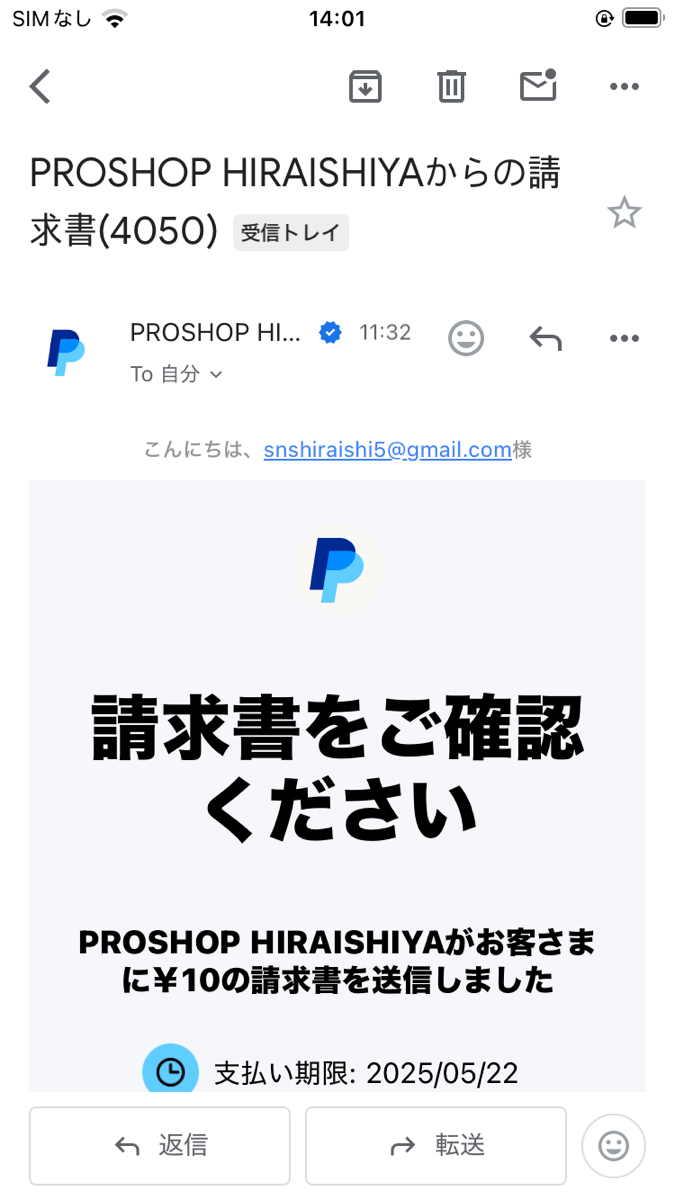Star this PROSHOP HIRAISHIYA email
The height and width of the screenshot is (1200, 675).
point(624,213)
